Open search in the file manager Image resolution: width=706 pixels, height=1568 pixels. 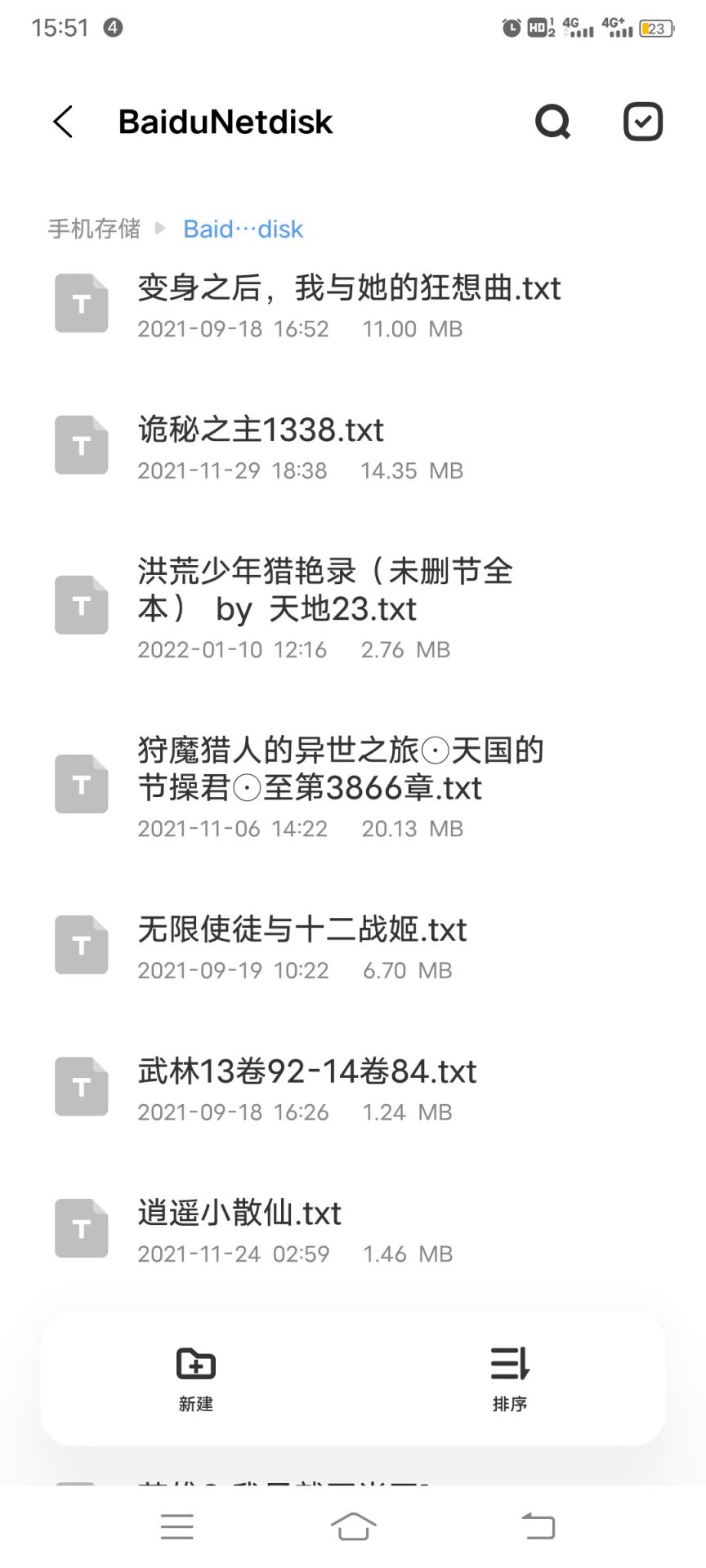552,122
